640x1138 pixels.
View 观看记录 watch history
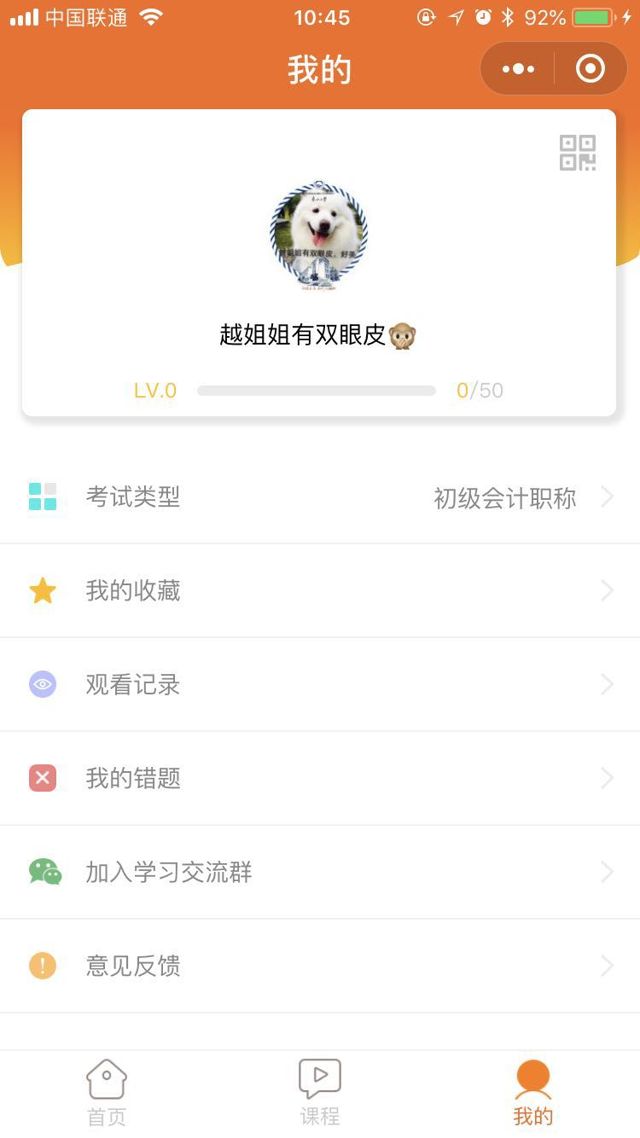(320, 685)
